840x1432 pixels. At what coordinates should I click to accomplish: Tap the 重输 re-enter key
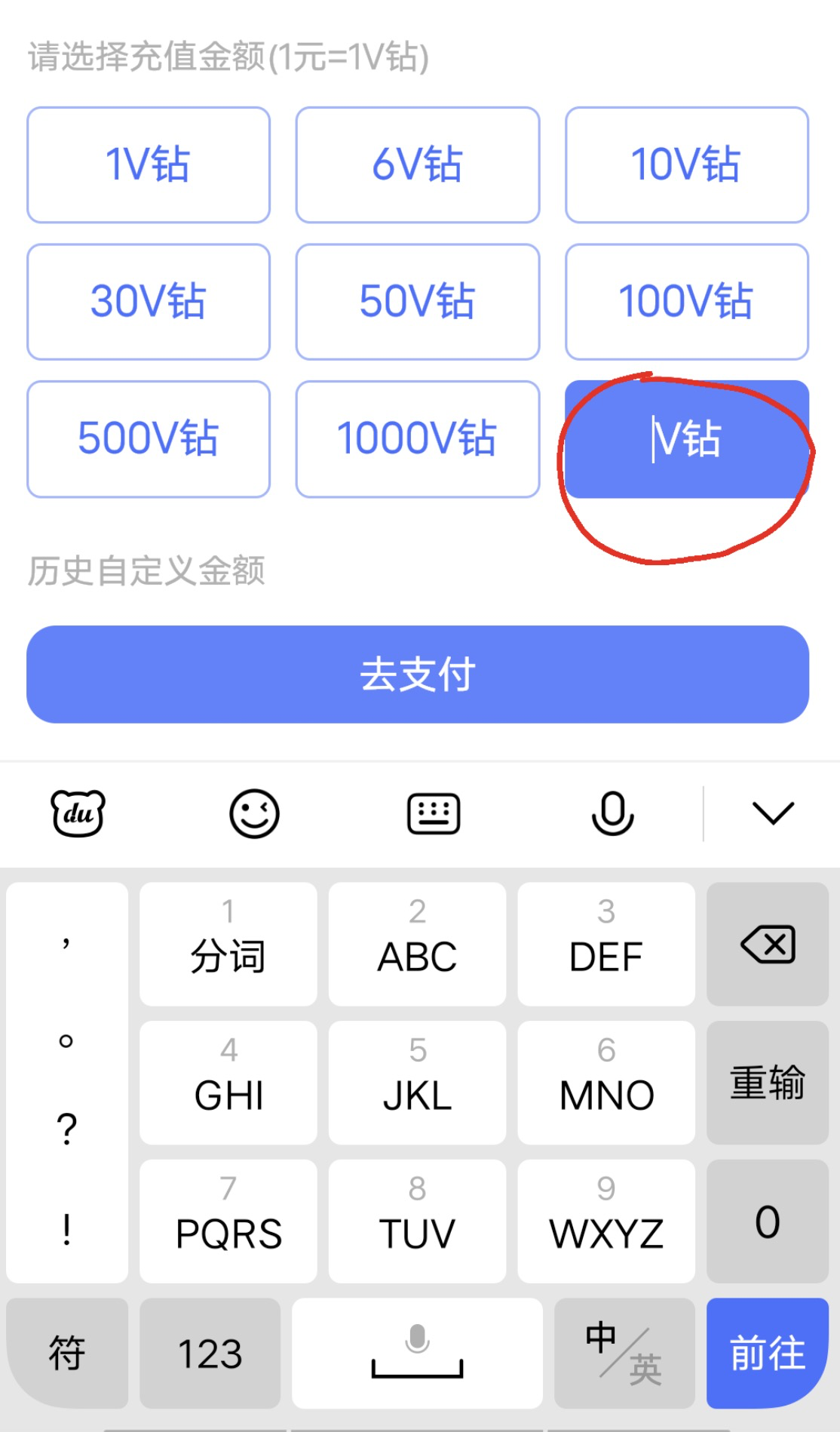coord(768,1083)
